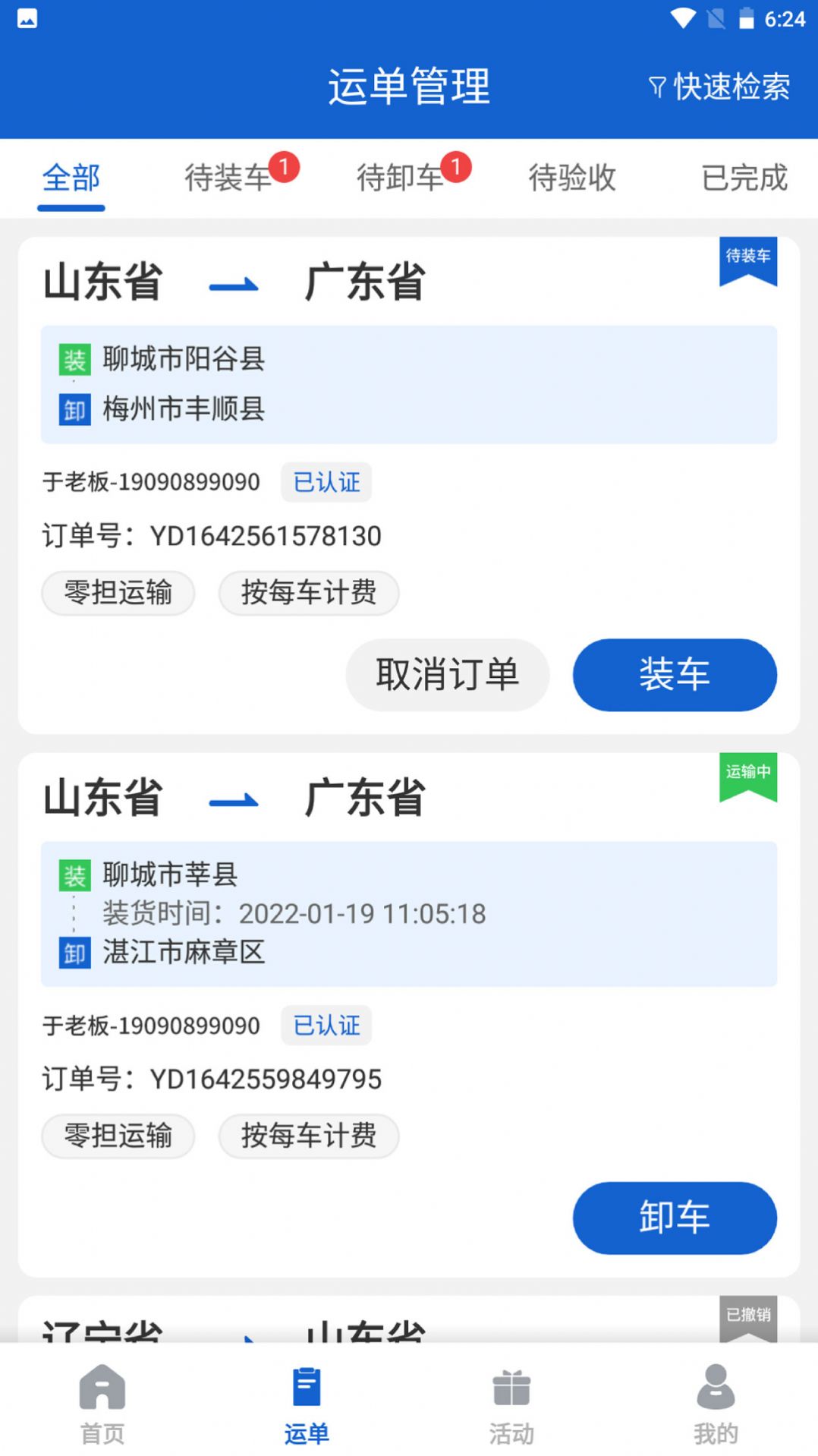This screenshot has height=1456, width=818.
Task: Go to 首页 in bottom navigation
Action: (x=102, y=1403)
